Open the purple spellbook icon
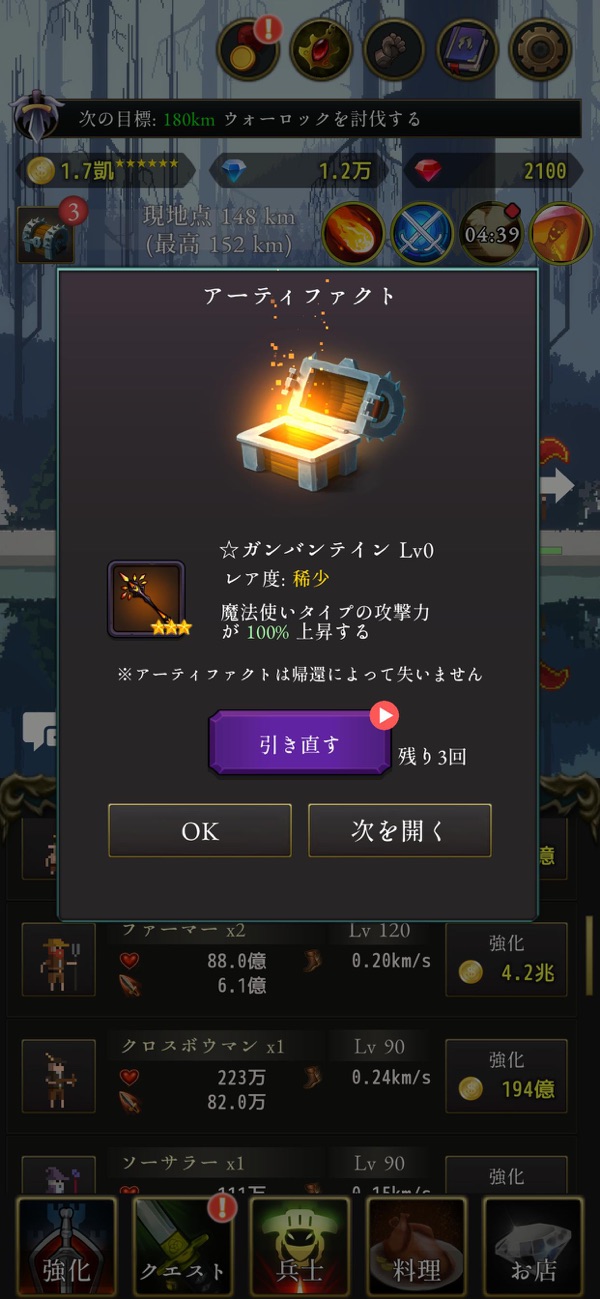600x1299 pixels. click(467, 50)
